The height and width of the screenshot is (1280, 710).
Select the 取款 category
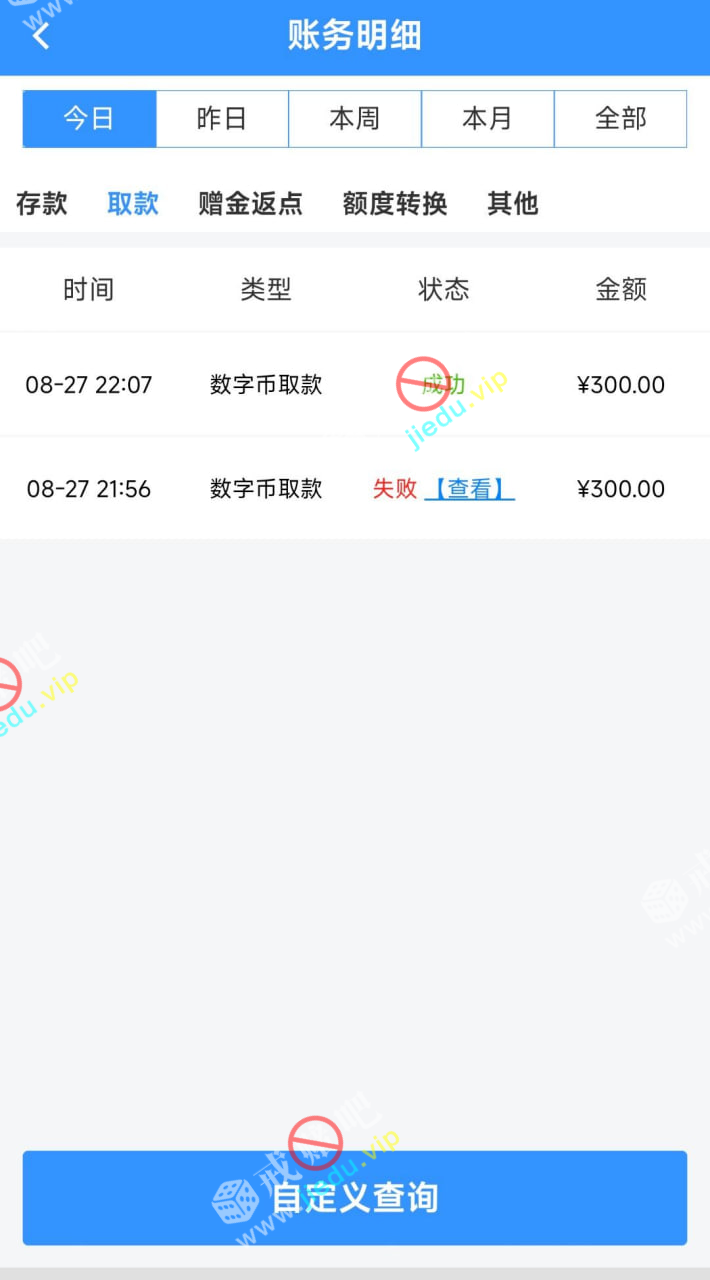[x=133, y=204]
